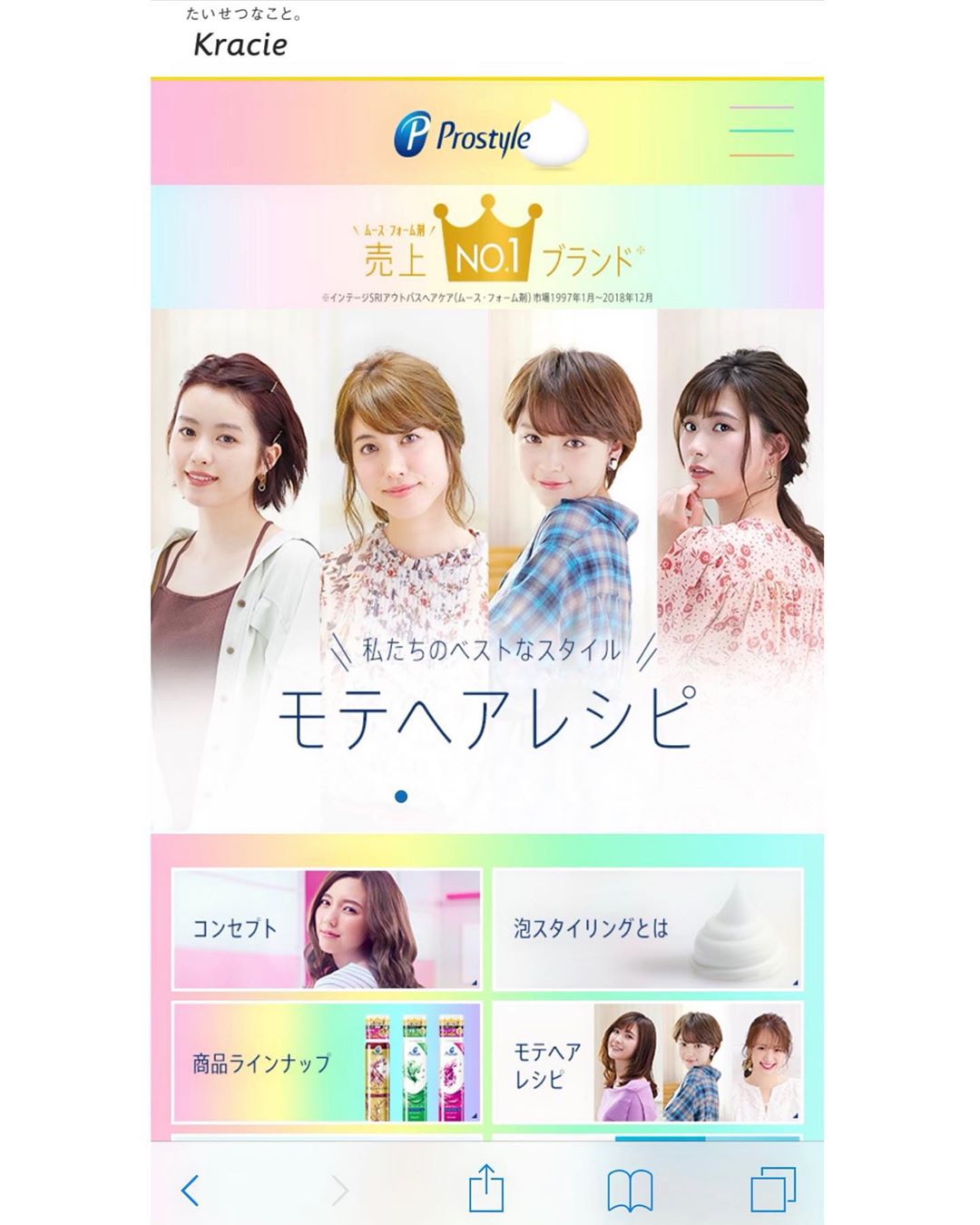
Task: Open the hamburger menu
Action: point(760,132)
